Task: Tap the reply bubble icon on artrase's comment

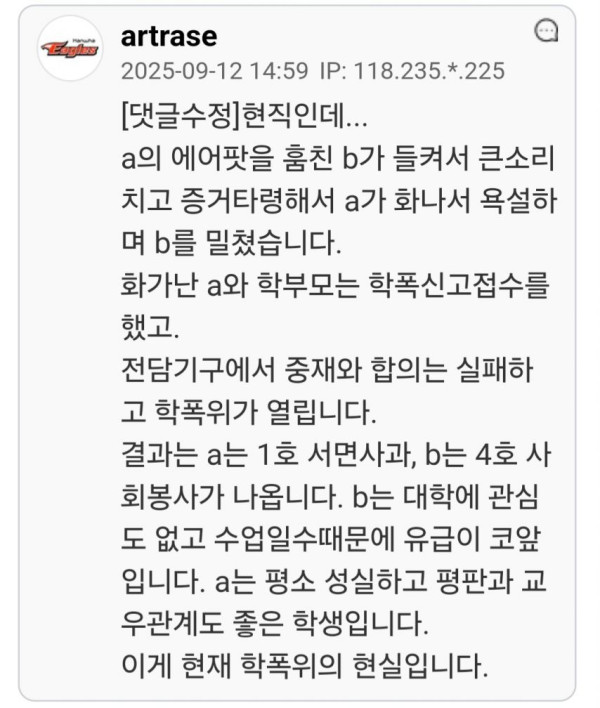Action: [548, 32]
